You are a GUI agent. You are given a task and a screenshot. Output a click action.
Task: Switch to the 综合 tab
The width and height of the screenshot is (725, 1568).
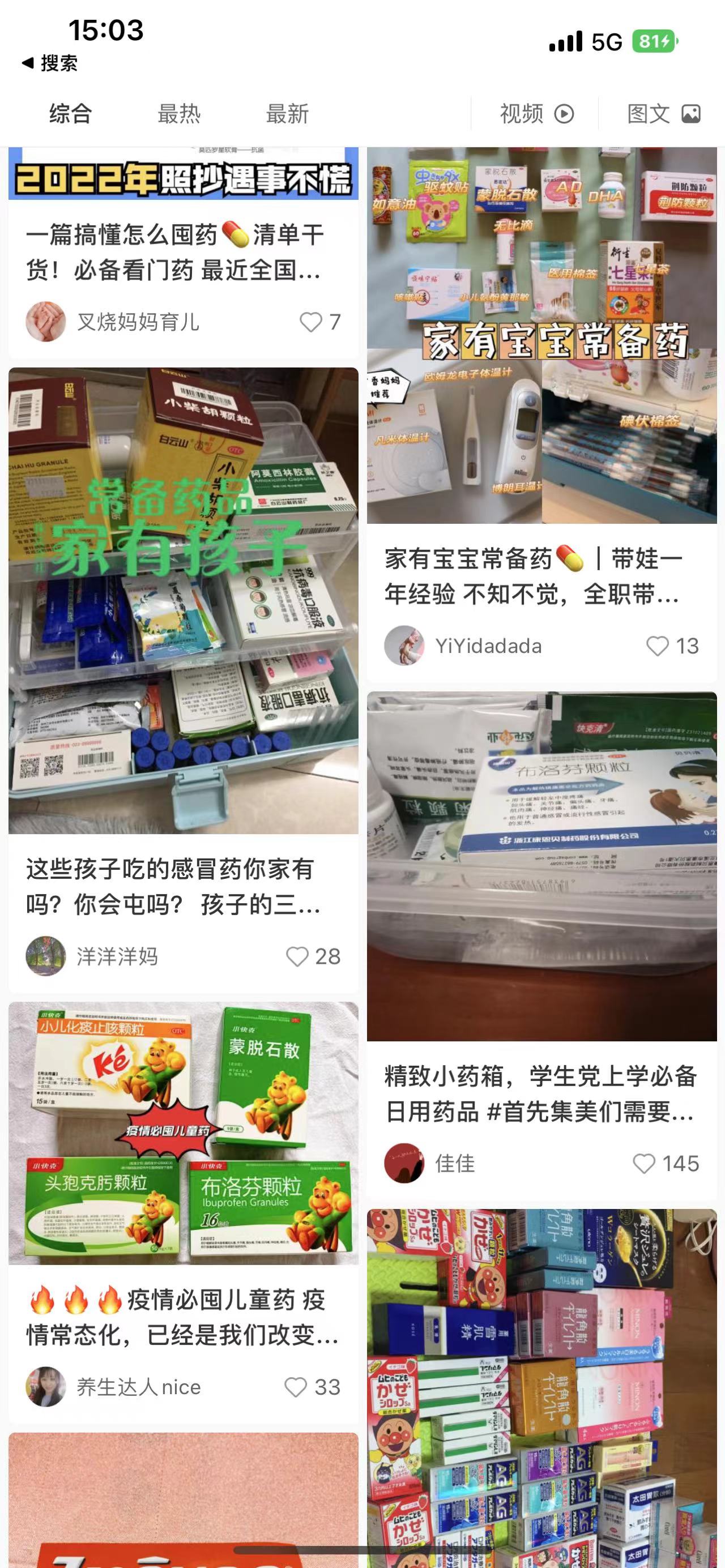[71, 114]
